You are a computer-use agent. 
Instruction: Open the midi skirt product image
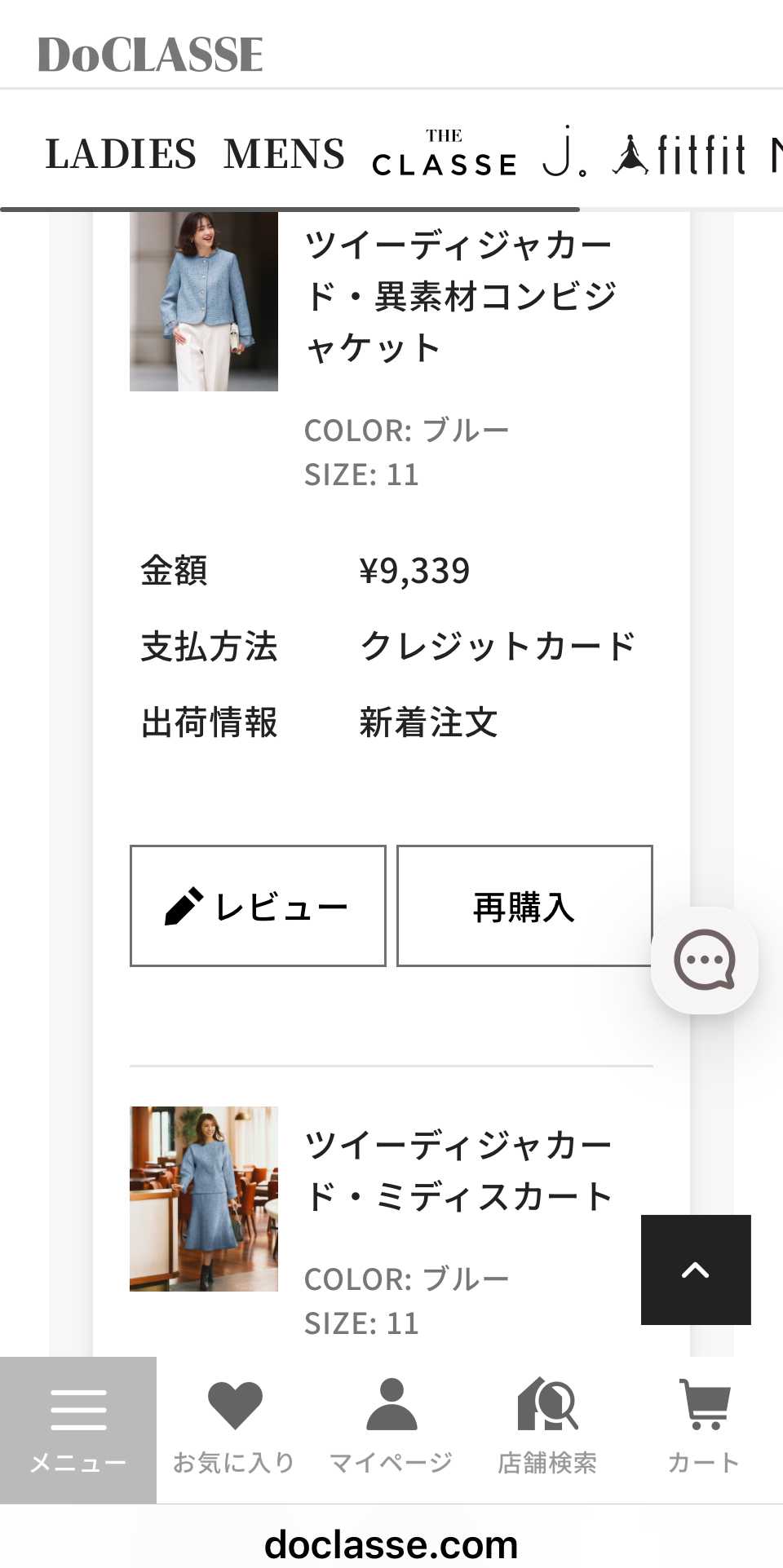204,1199
